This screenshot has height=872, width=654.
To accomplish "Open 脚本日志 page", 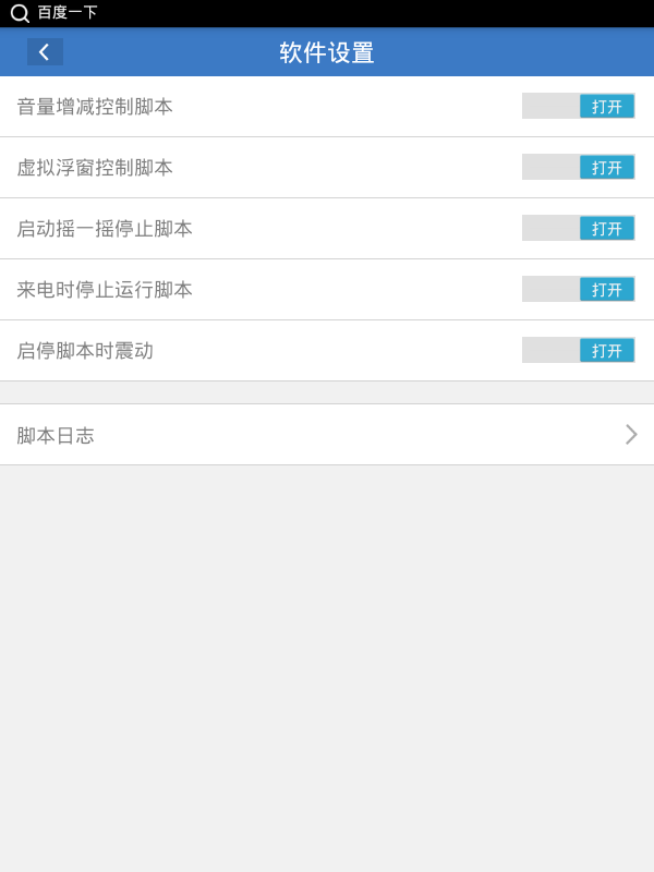I will [326, 435].
